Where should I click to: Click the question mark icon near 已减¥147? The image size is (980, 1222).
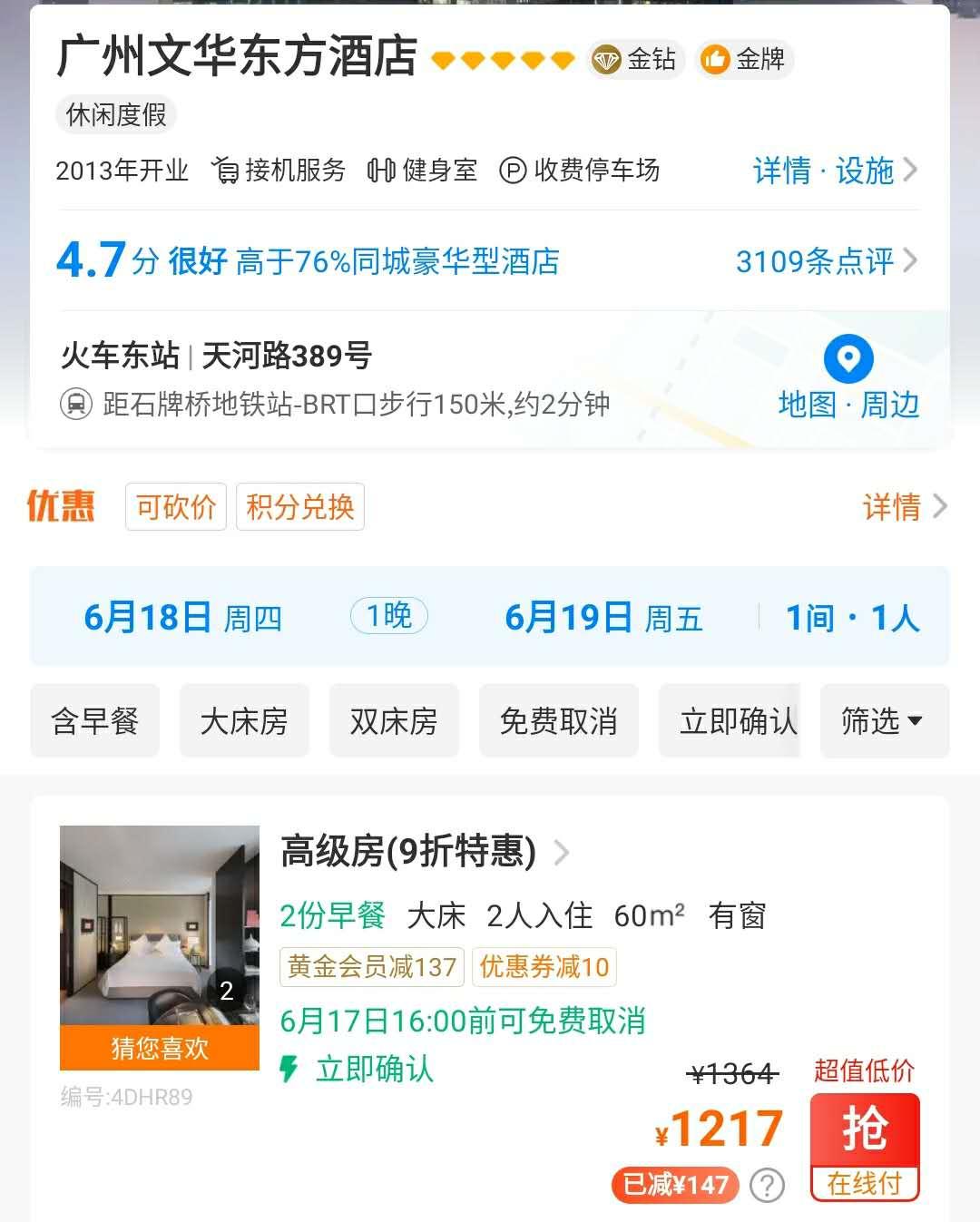(x=768, y=1185)
